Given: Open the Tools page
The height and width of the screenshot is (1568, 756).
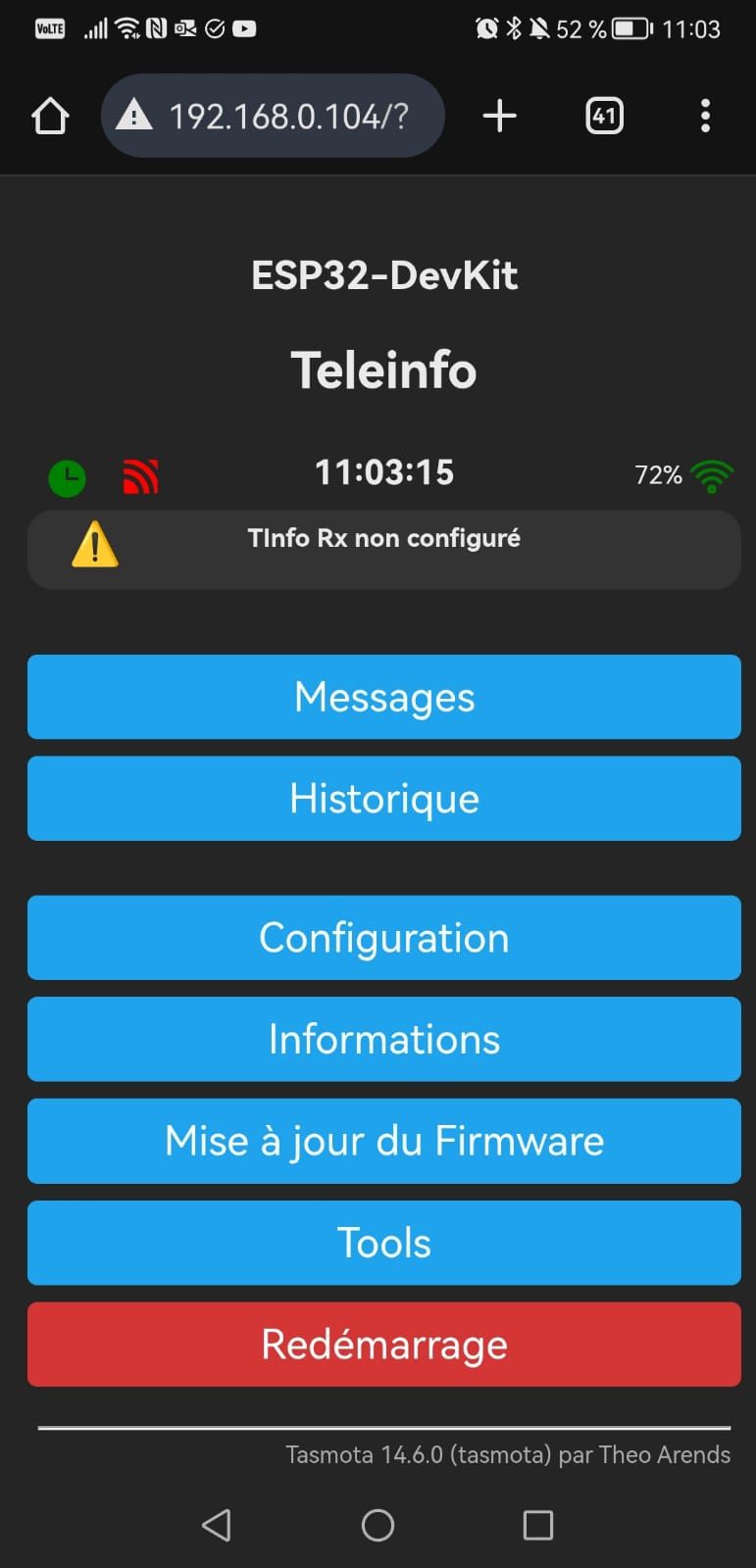Looking at the screenshot, I should point(383,1243).
